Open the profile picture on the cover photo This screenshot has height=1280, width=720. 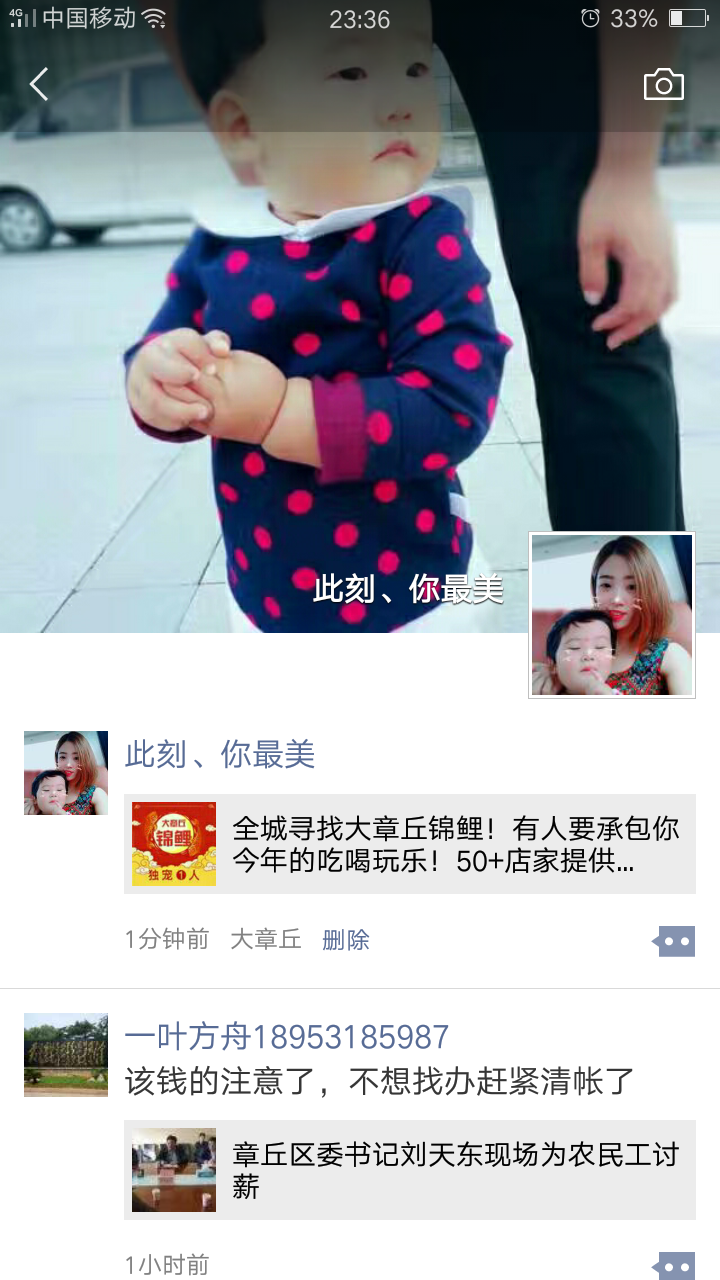coord(611,615)
